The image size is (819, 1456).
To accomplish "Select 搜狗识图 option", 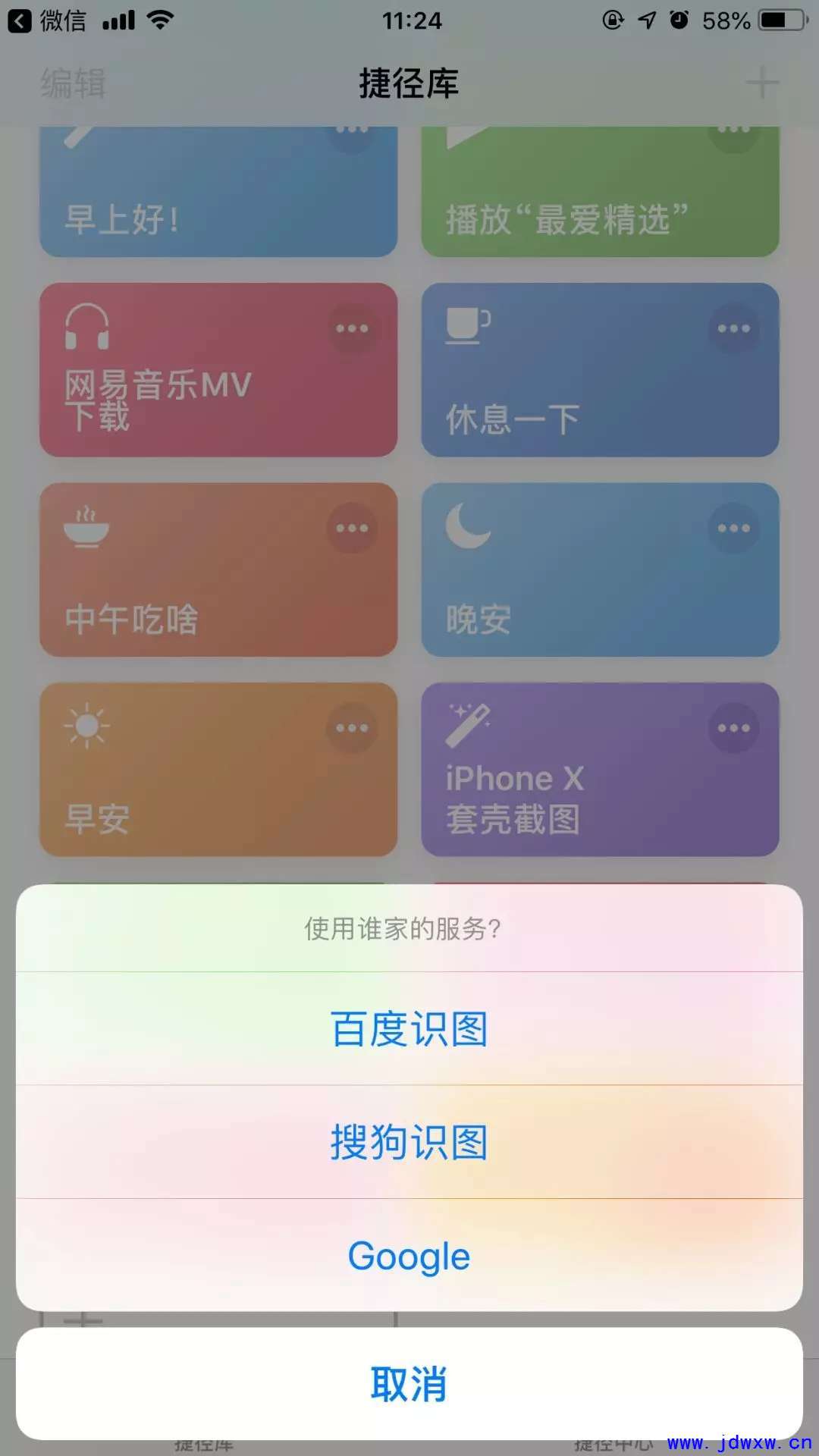I will (409, 1142).
